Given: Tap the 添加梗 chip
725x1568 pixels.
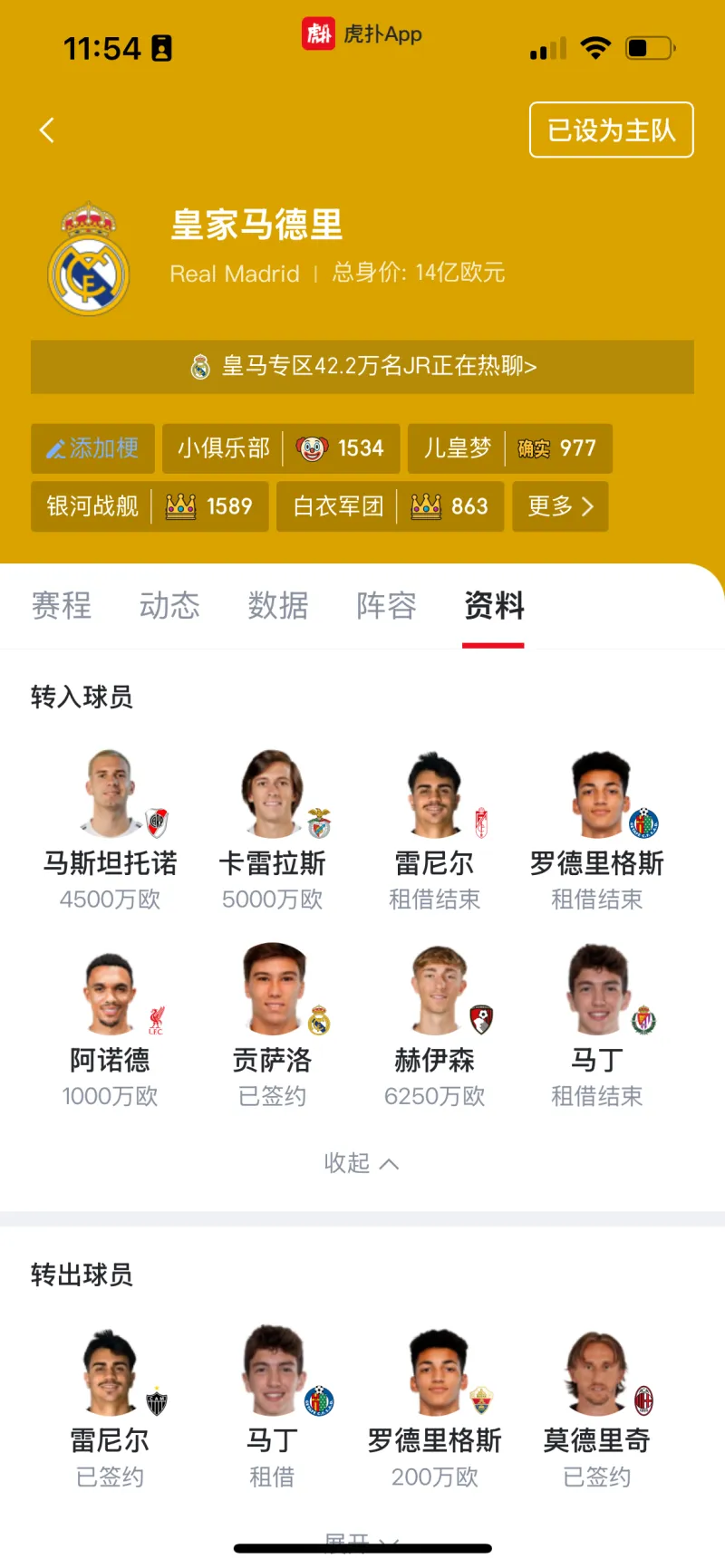Looking at the screenshot, I should coord(92,448).
